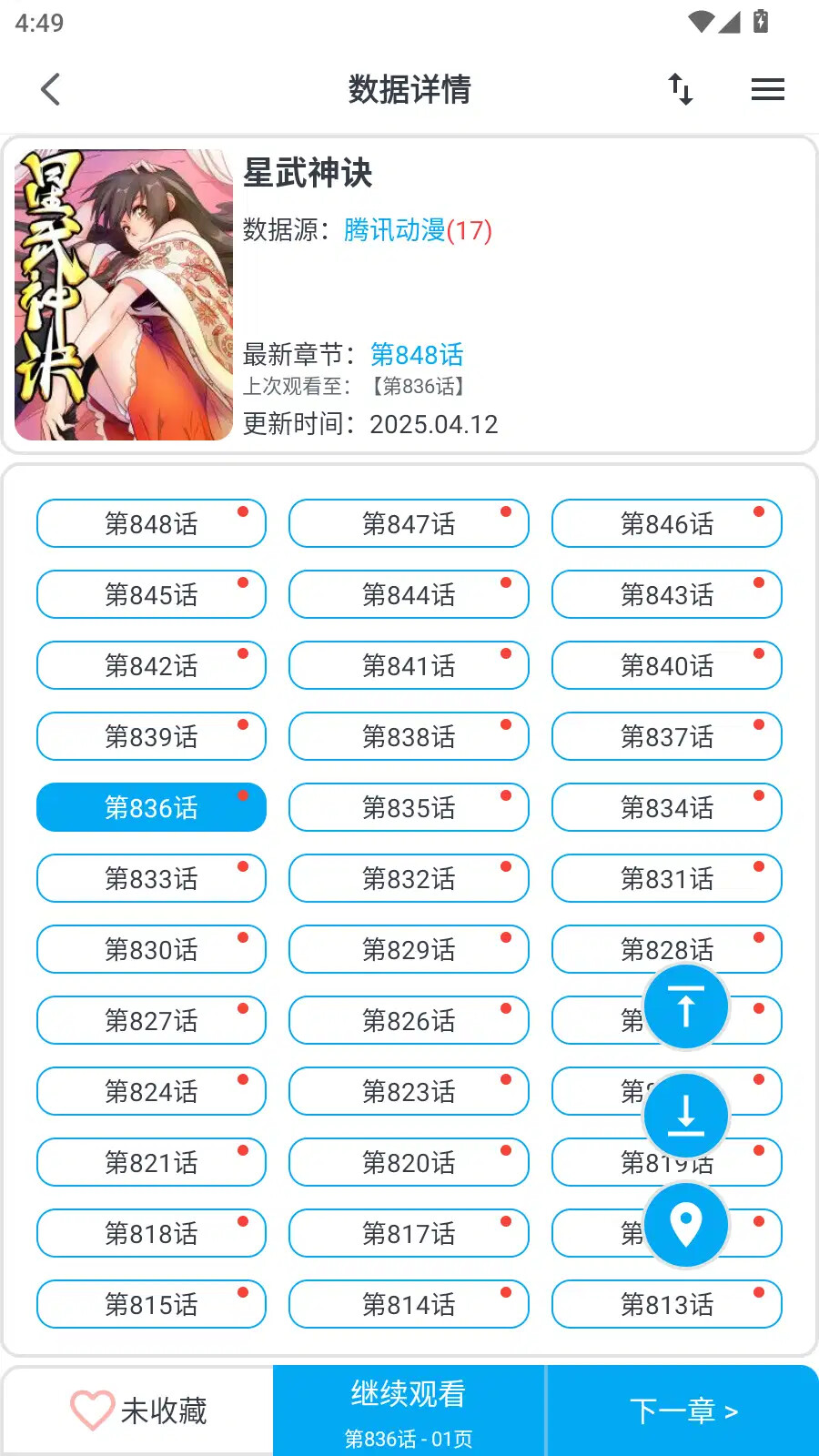Open the 腾讯动漫 data source link

pos(417,230)
